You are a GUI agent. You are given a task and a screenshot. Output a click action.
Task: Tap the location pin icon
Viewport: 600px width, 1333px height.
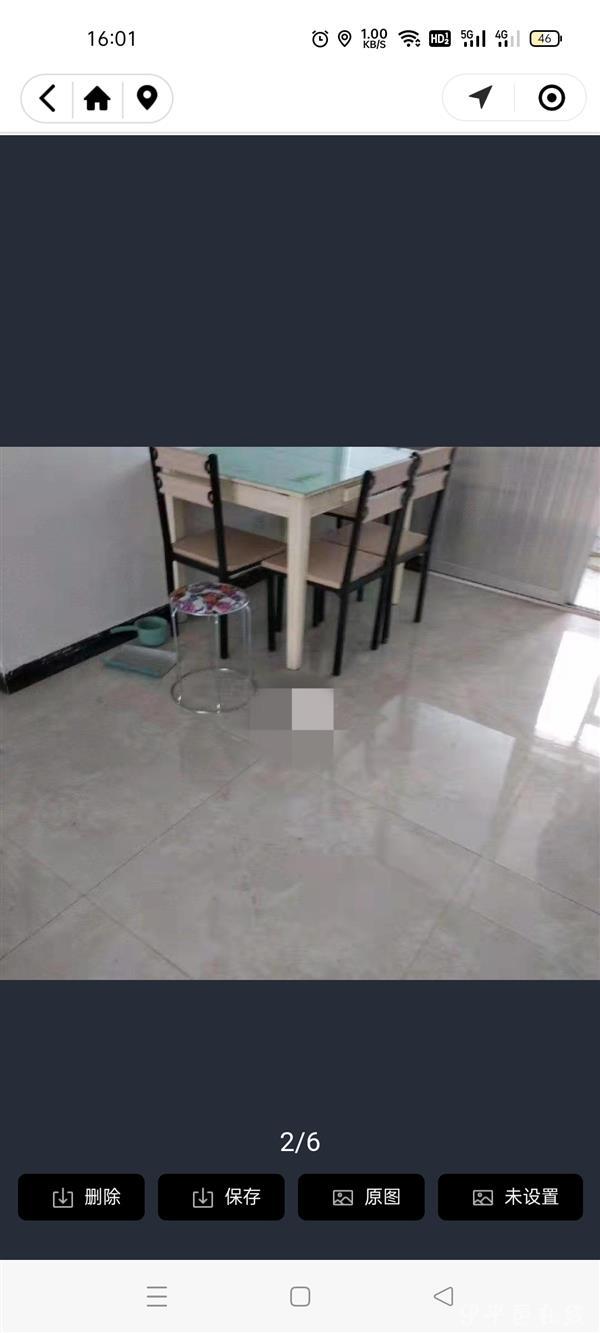tap(147, 98)
